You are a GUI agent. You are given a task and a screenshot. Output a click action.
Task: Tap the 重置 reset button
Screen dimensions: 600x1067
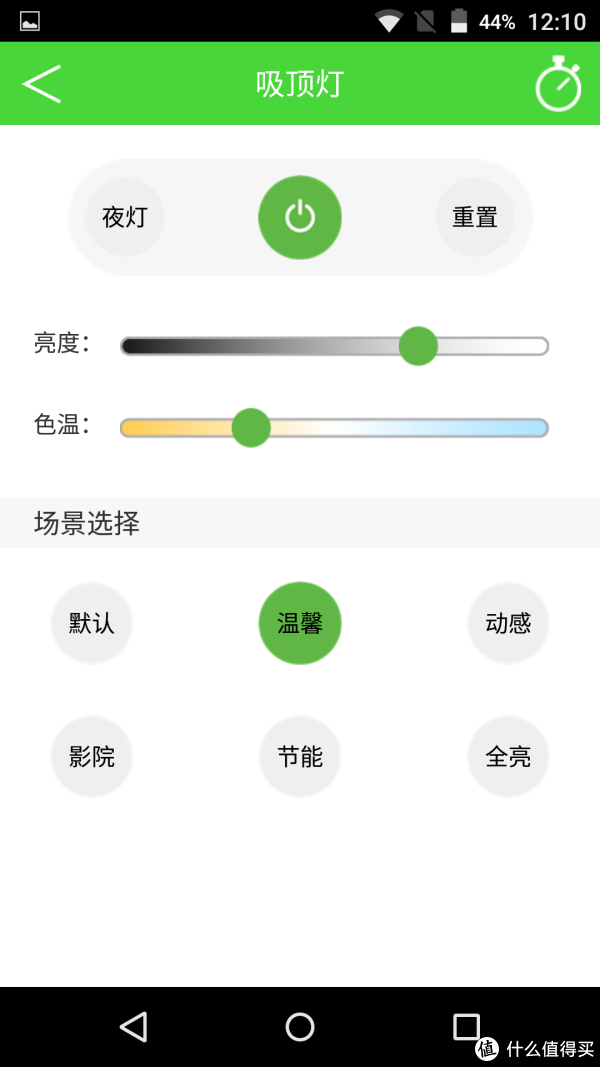475,217
